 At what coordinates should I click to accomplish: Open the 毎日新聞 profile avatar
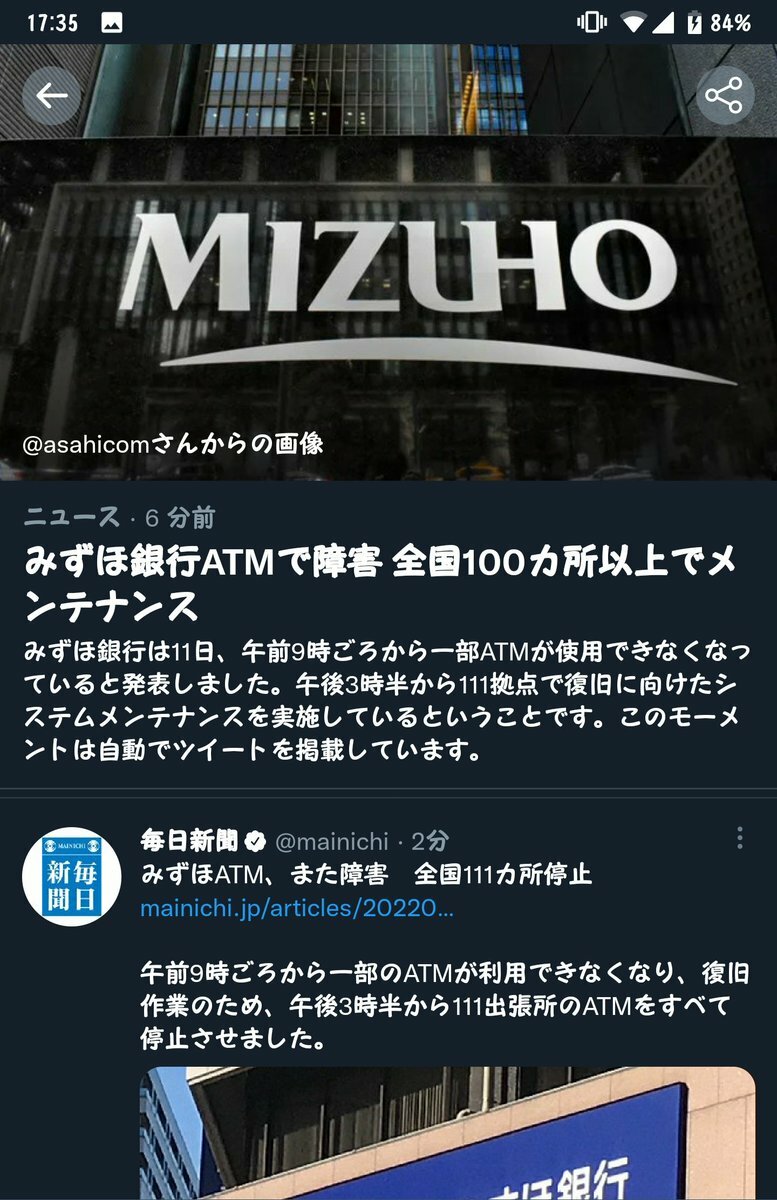(65, 876)
